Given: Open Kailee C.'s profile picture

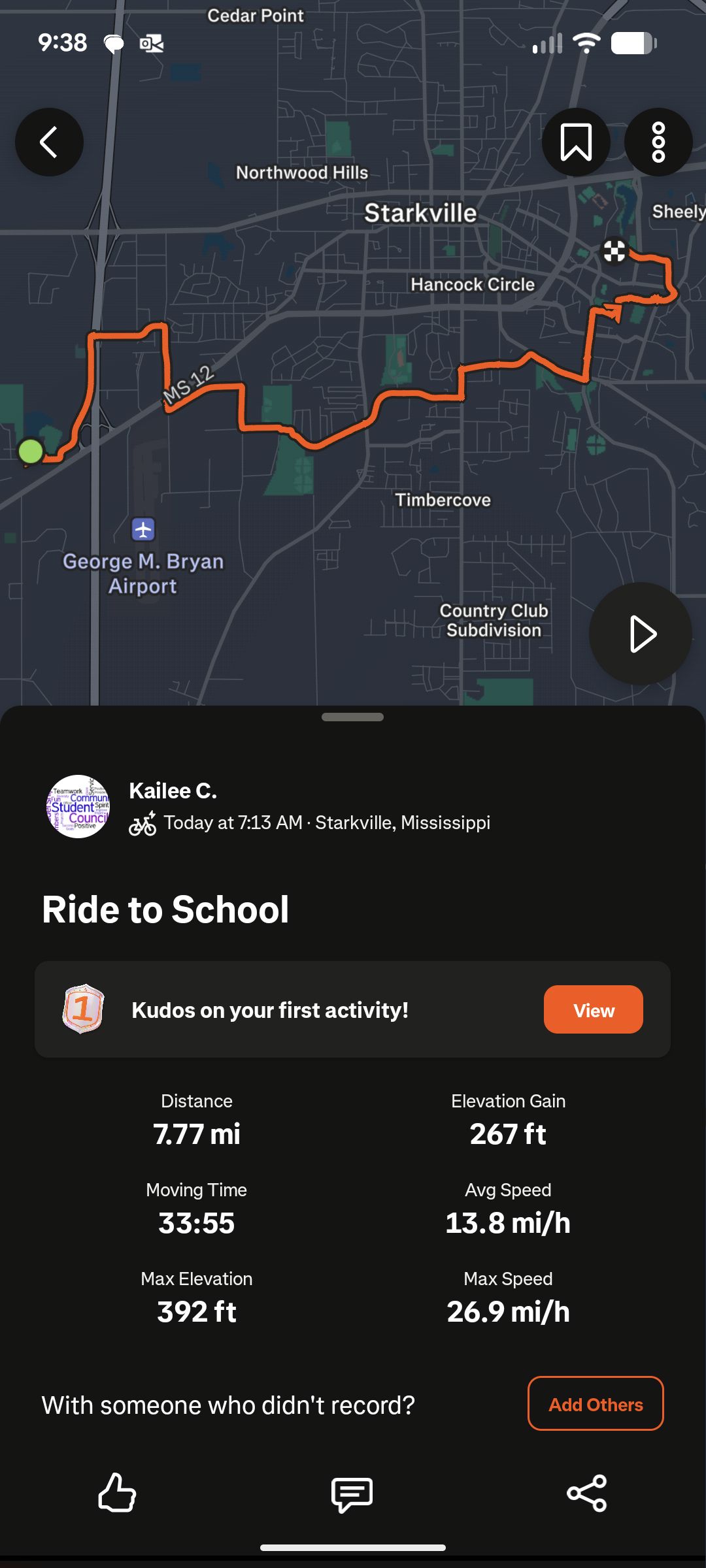Looking at the screenshot, I should 78,806.
